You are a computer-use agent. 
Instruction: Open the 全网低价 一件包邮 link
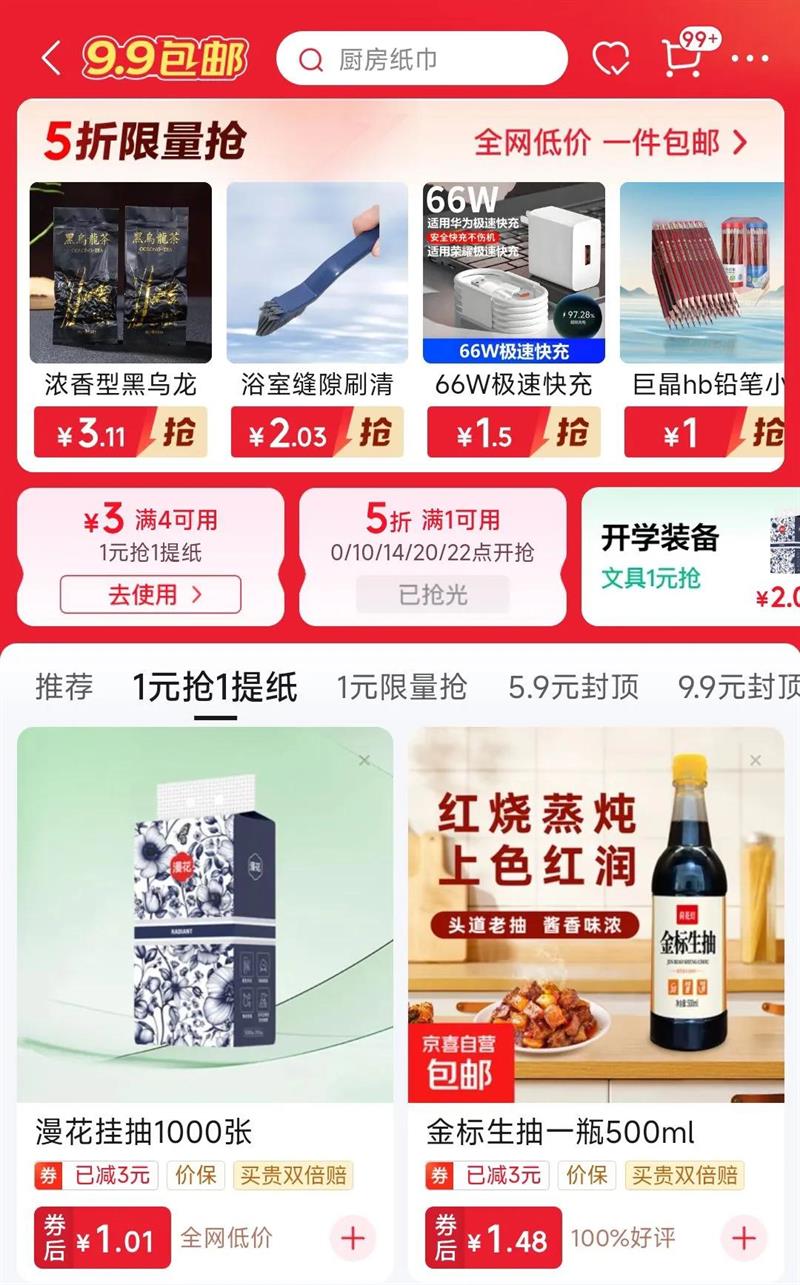[611, 142]
